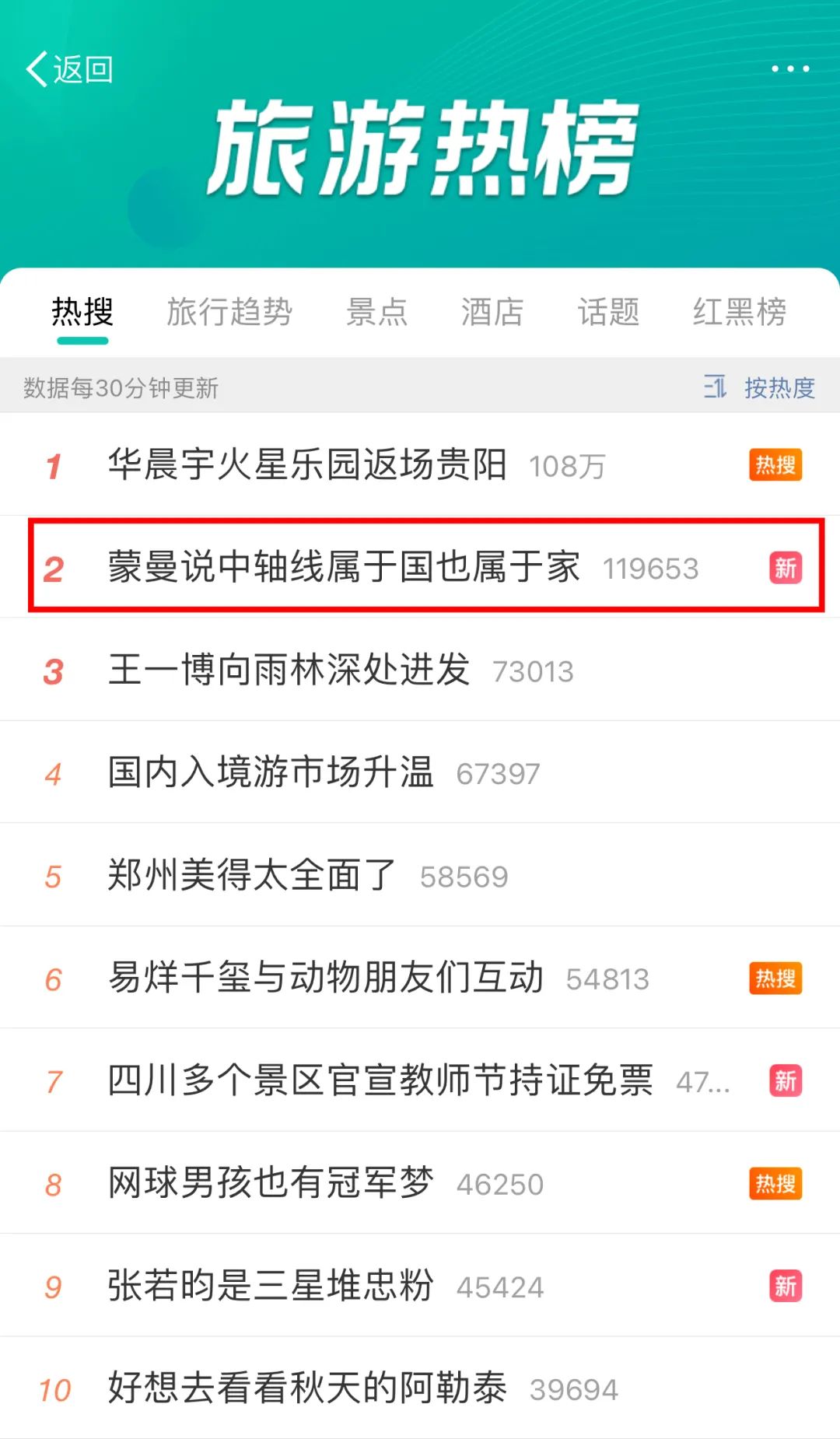Switch to the 景点 tab
The height and width of the screenshot is (1439, 840).
click(x=377, y=312)
